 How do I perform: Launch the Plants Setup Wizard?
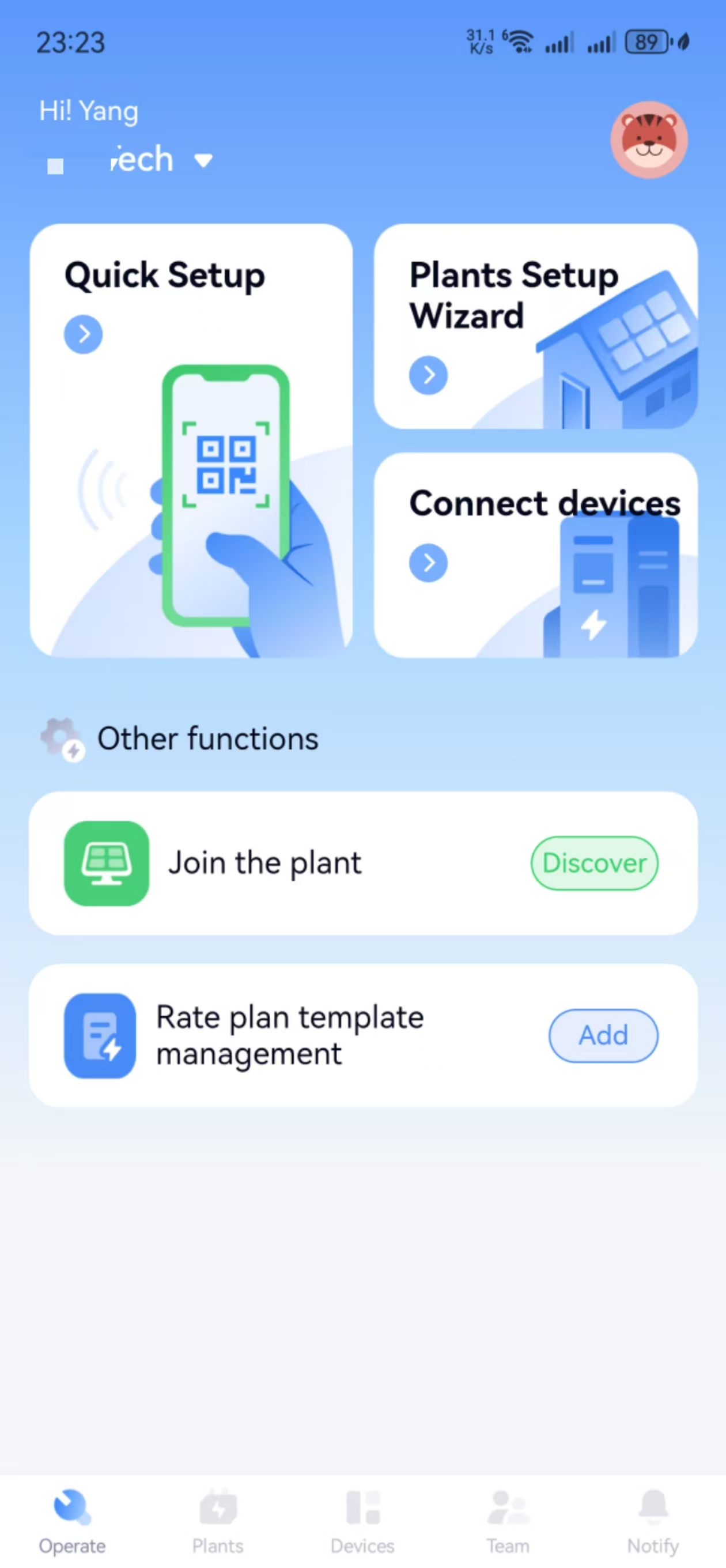click(535, 326)
